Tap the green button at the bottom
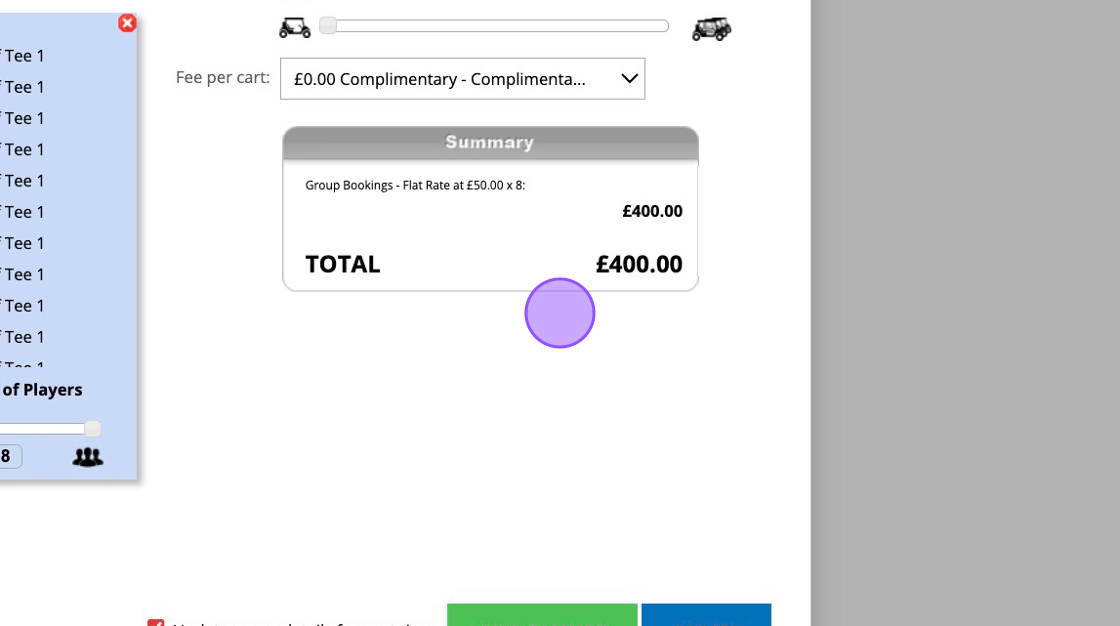1120x626 pixels. tap(541, 615)
